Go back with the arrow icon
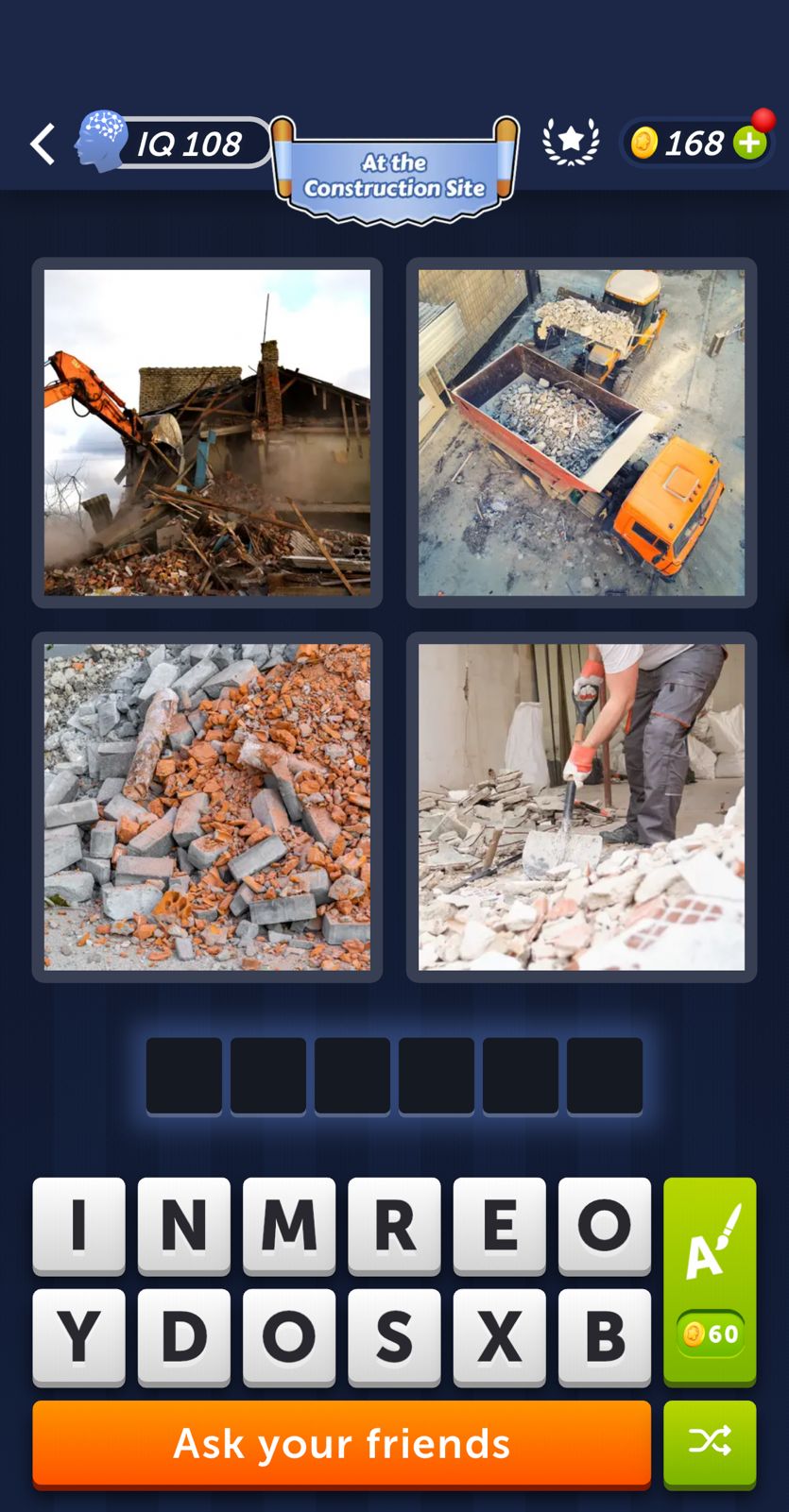 [43, 144]
